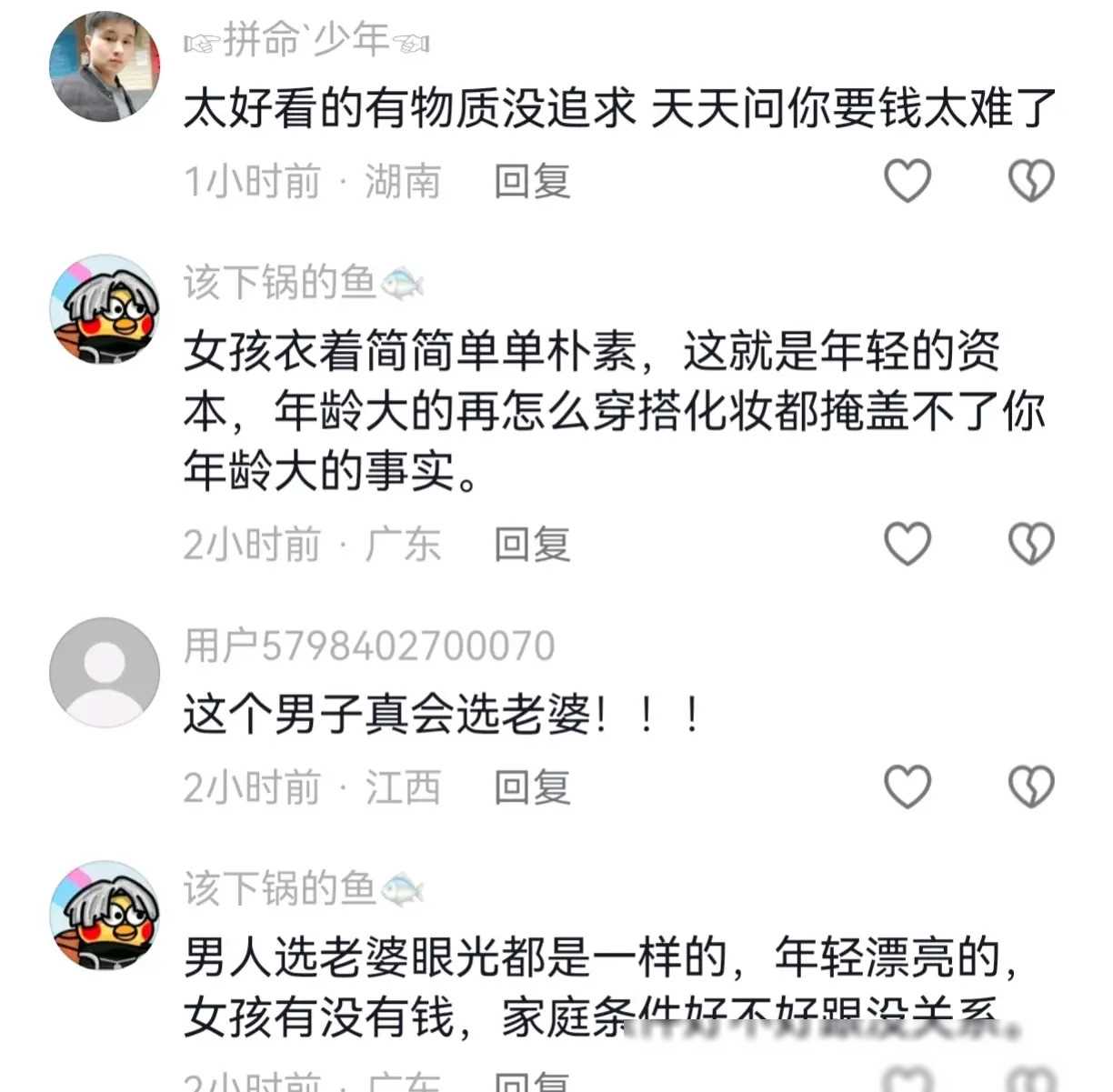Dislike the comment 这个男子真会选老婆
Viewport: 1113px width, 1092px height.
[1031, 786]
